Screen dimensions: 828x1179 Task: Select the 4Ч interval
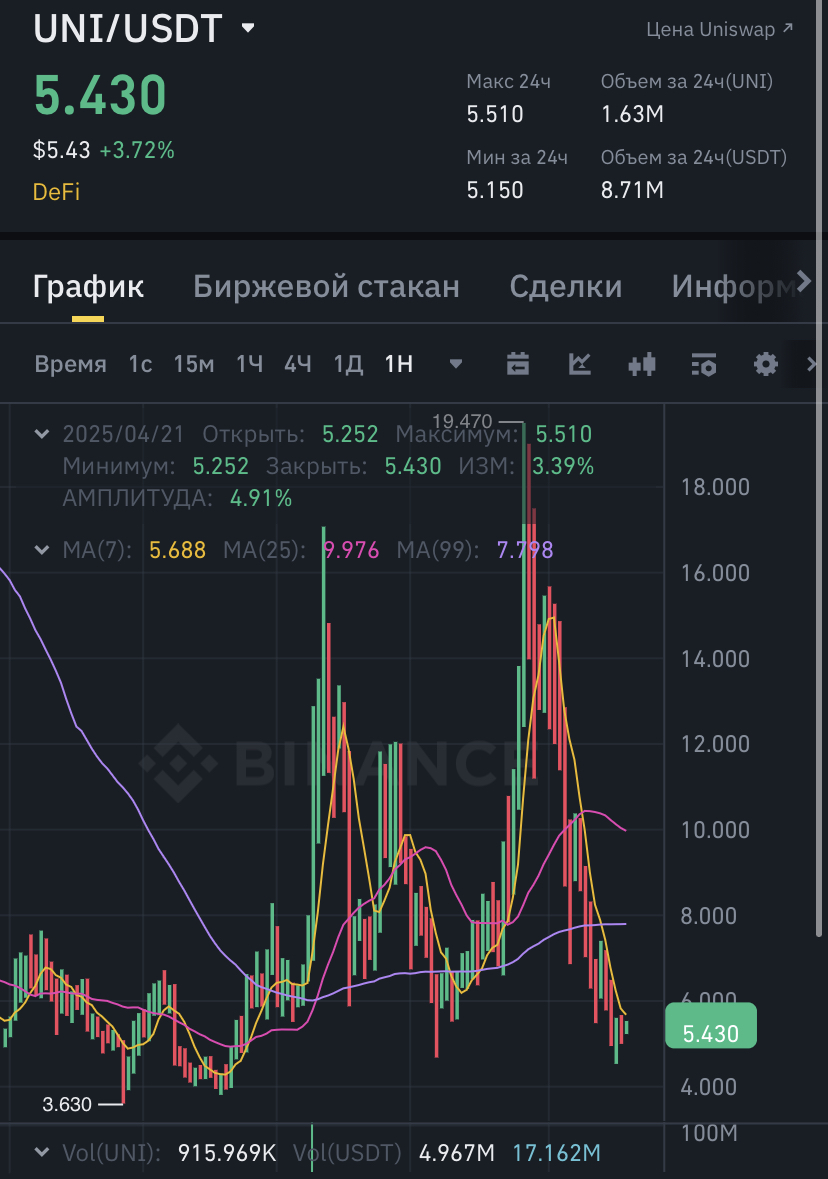297,364
